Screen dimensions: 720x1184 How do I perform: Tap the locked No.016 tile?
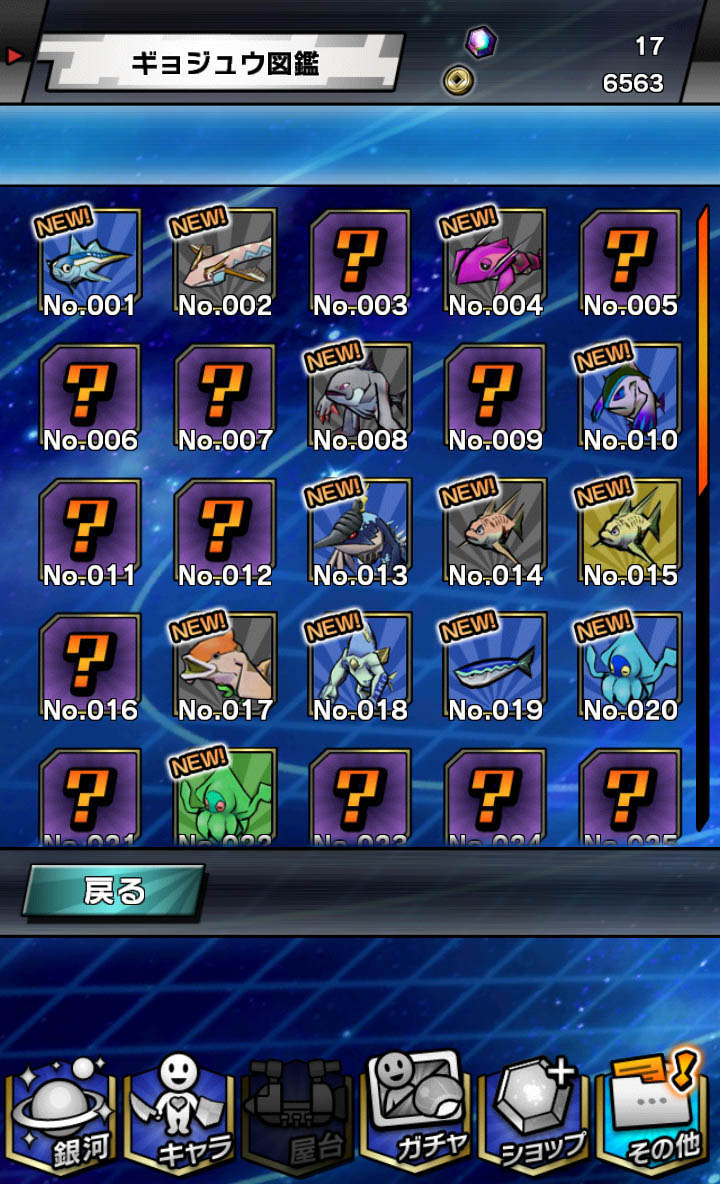pyautogui.click(x=90, y=667)
